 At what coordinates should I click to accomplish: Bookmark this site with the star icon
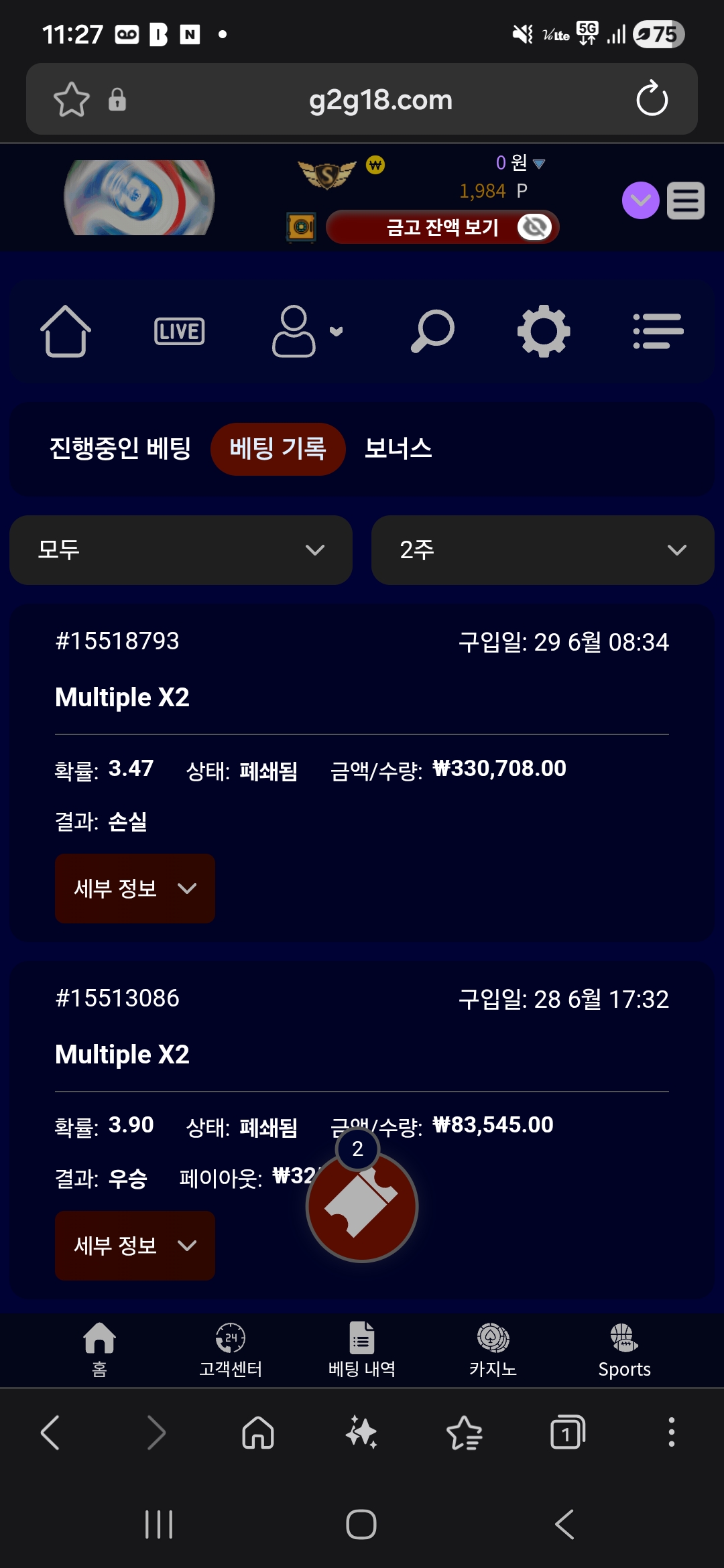tap(71, 100)
